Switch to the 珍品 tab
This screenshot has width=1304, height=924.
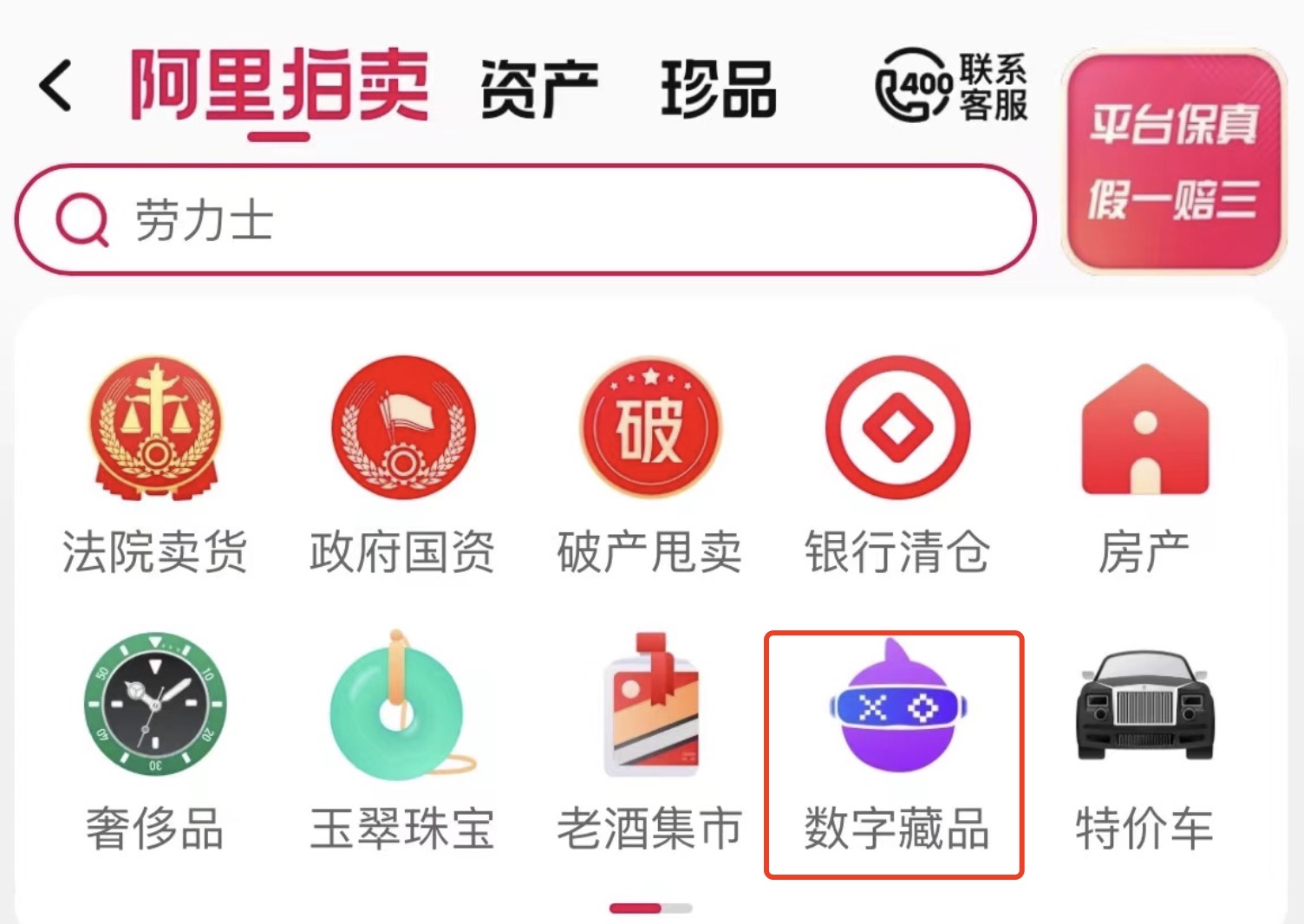click(x=718, y=88)
